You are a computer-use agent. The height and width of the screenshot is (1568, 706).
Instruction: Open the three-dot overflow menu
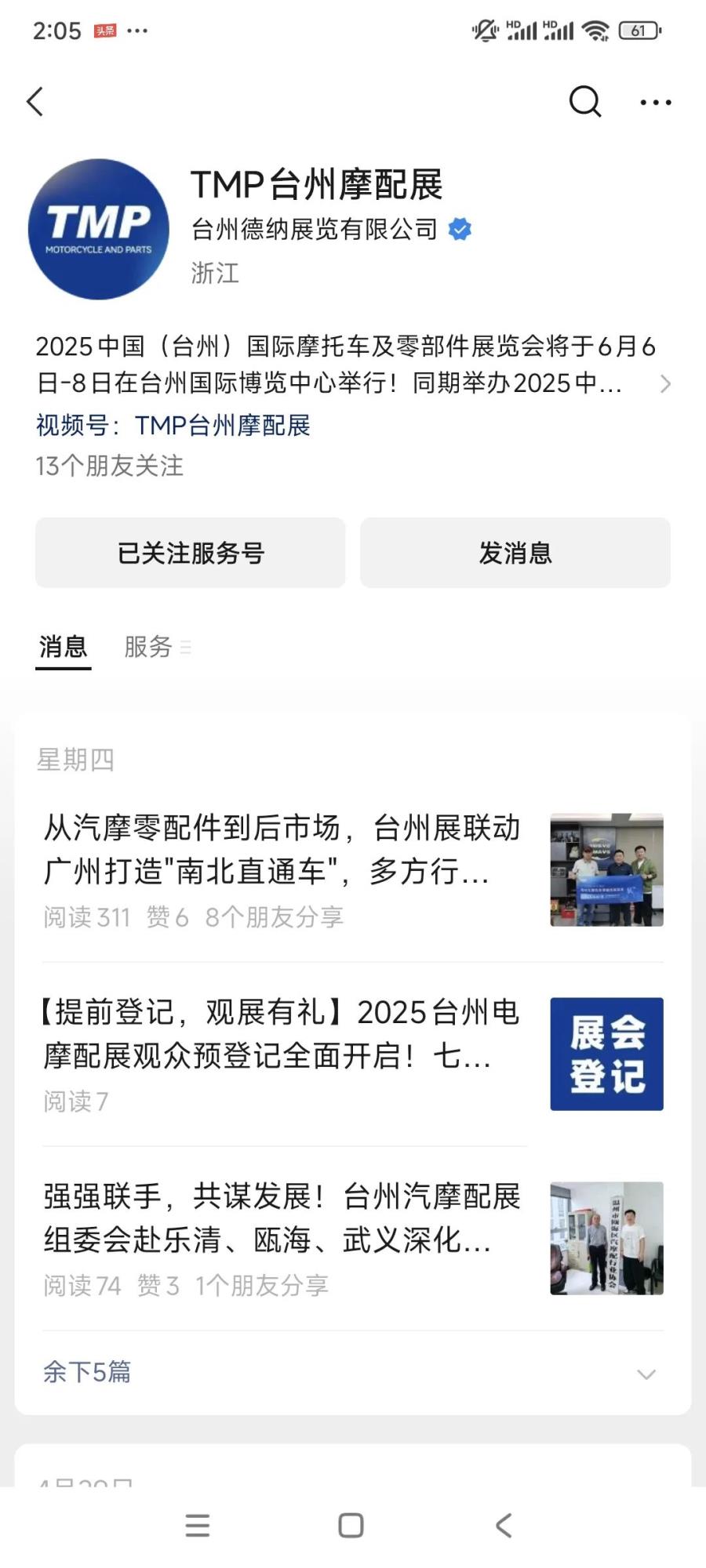pyautogui.click(x=656, y=102)
